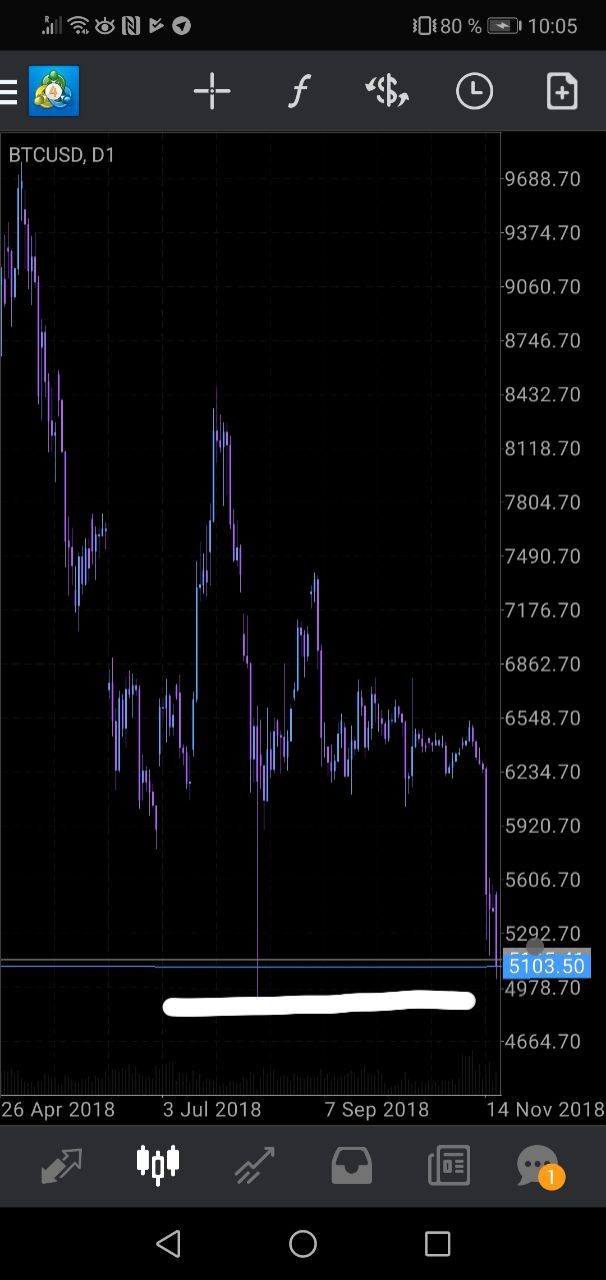This screenshot has width=606, height=1280.
Task: Open the indicators function list
Action: pos(299,92)
